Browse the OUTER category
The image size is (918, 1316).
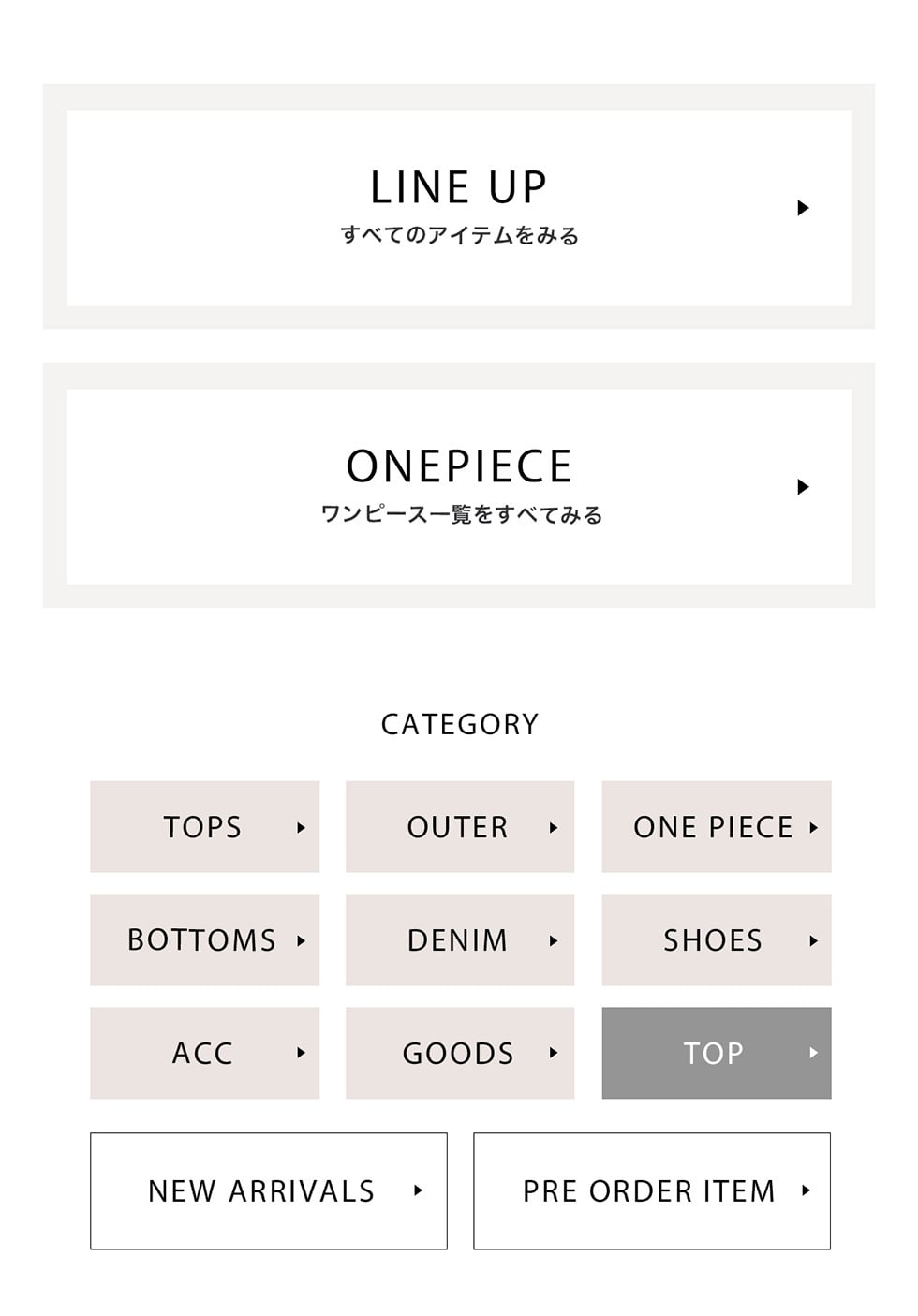pos(459,827)
